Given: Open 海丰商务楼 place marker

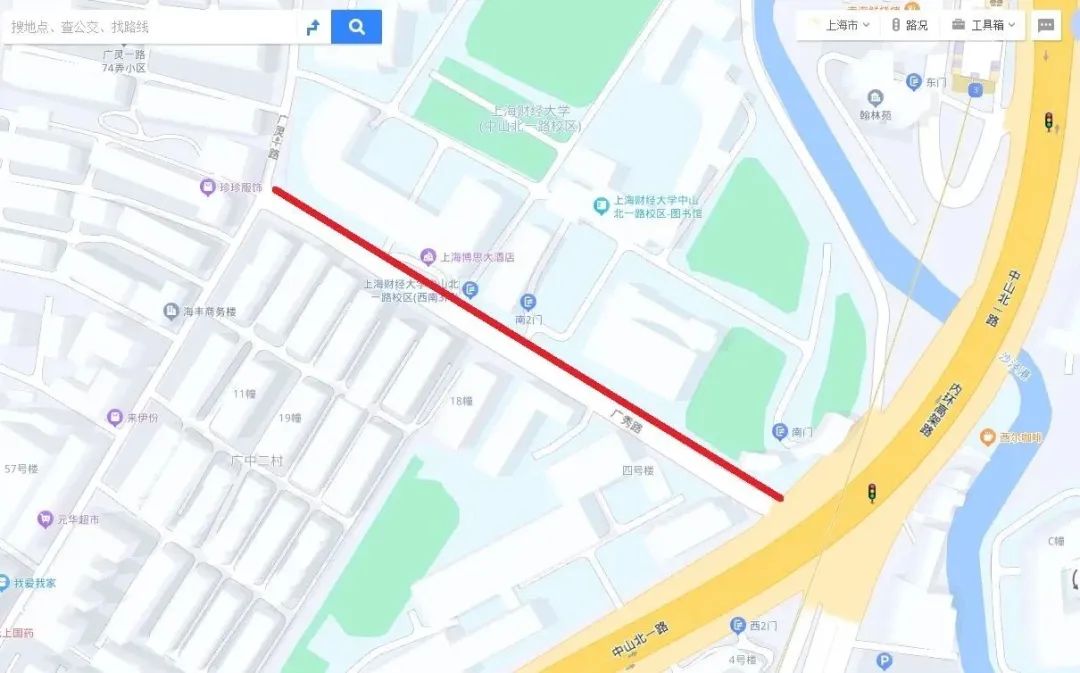Looking at the screenshot, I should pyautogui.click(x=171, y=312).
